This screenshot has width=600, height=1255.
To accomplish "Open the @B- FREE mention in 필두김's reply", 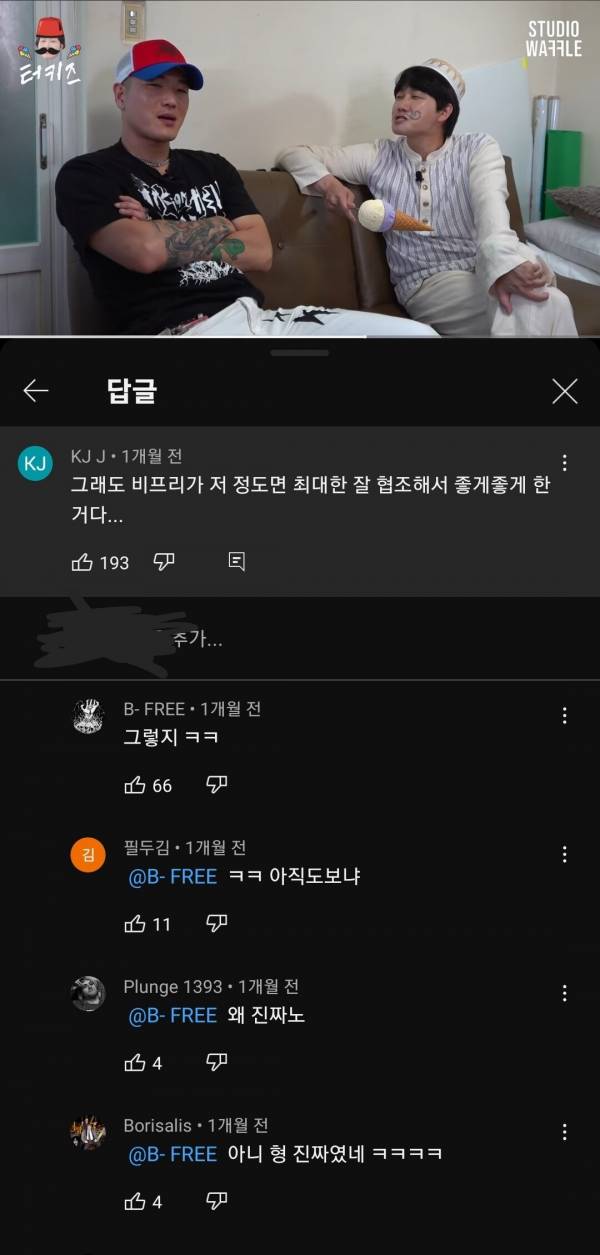I will (x=173, y=876).
